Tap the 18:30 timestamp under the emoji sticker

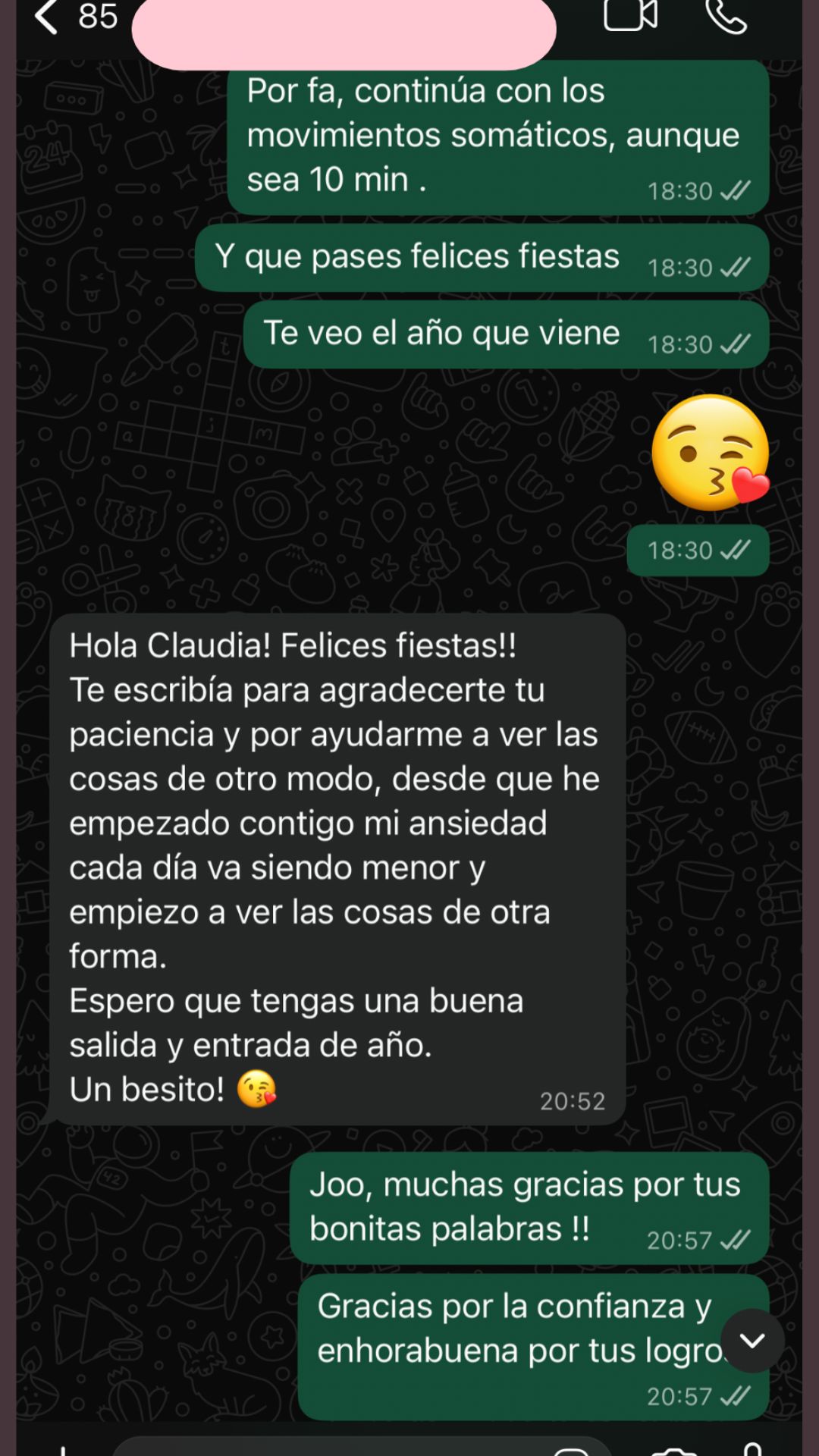click(x=681, y=550)
